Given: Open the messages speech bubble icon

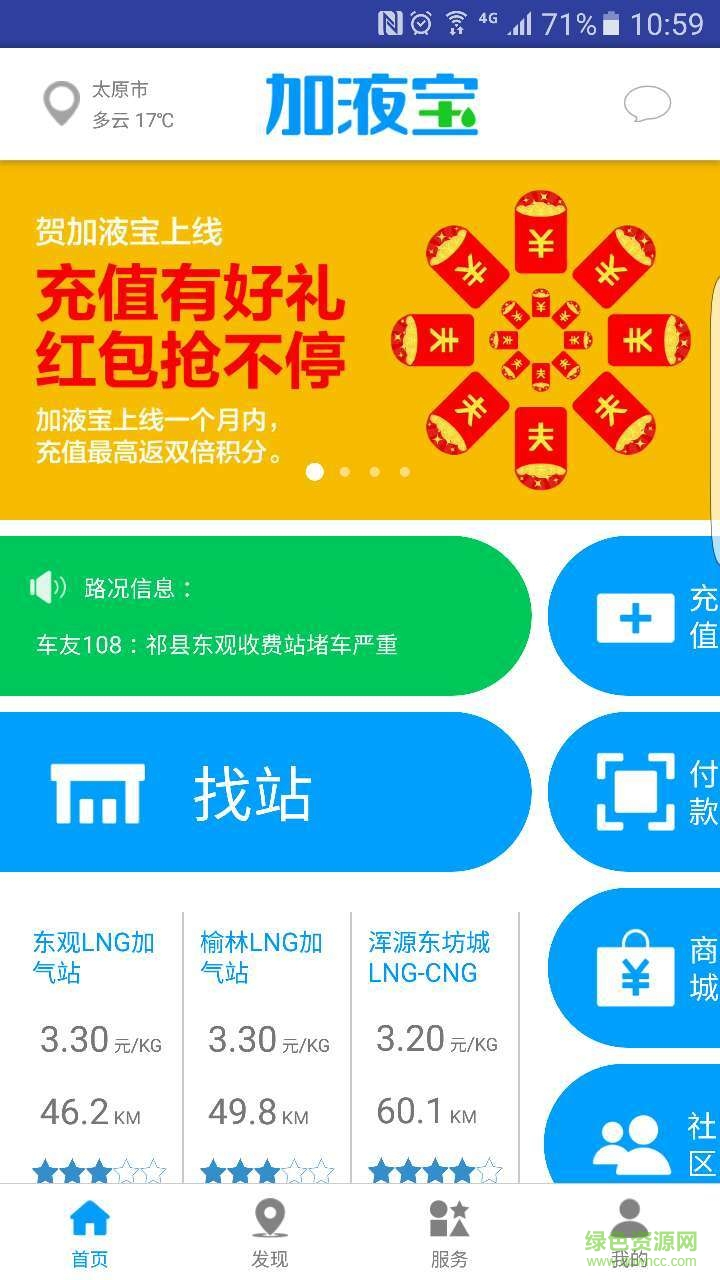Looking at the screenshot, I should point(647,103).
